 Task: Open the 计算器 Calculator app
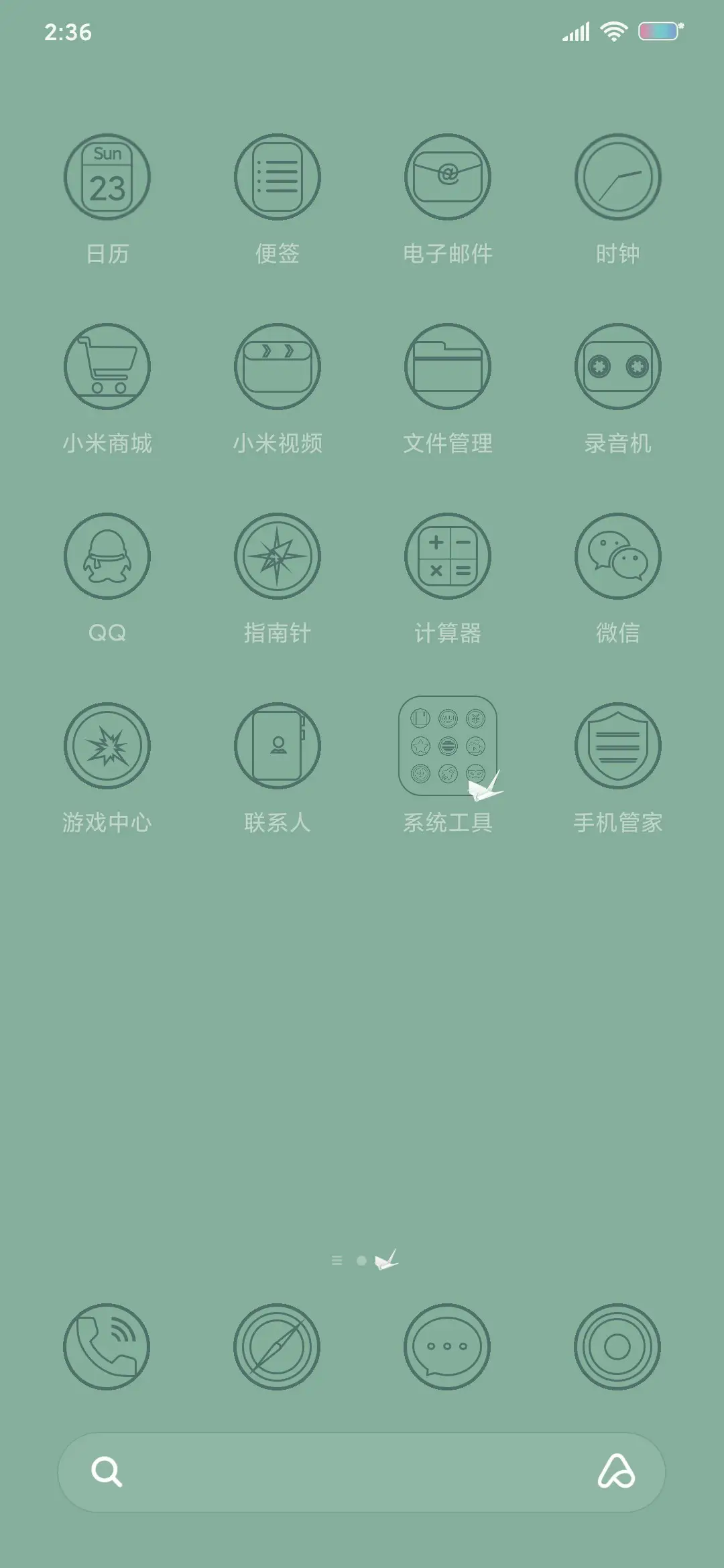tap(448, 556)
